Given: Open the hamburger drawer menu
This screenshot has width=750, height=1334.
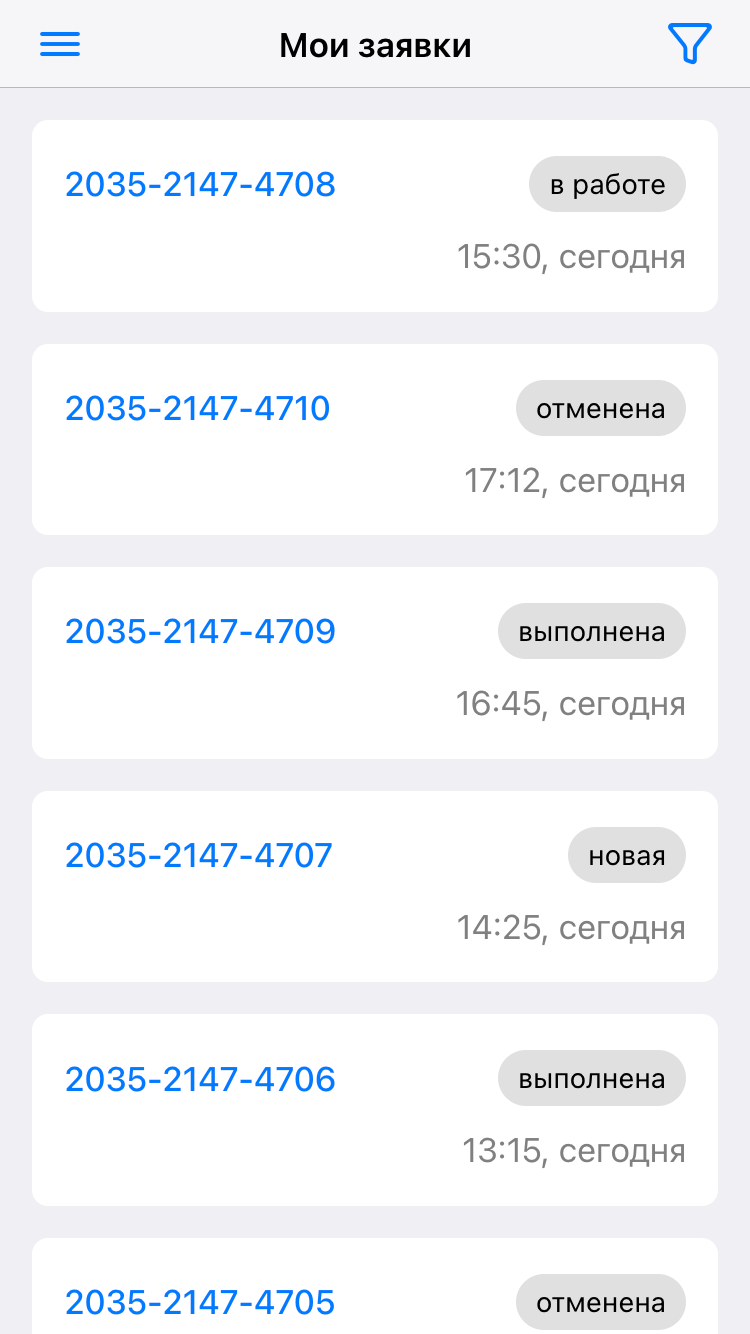Looking at the screenshot, I should [x=60, y=45].
